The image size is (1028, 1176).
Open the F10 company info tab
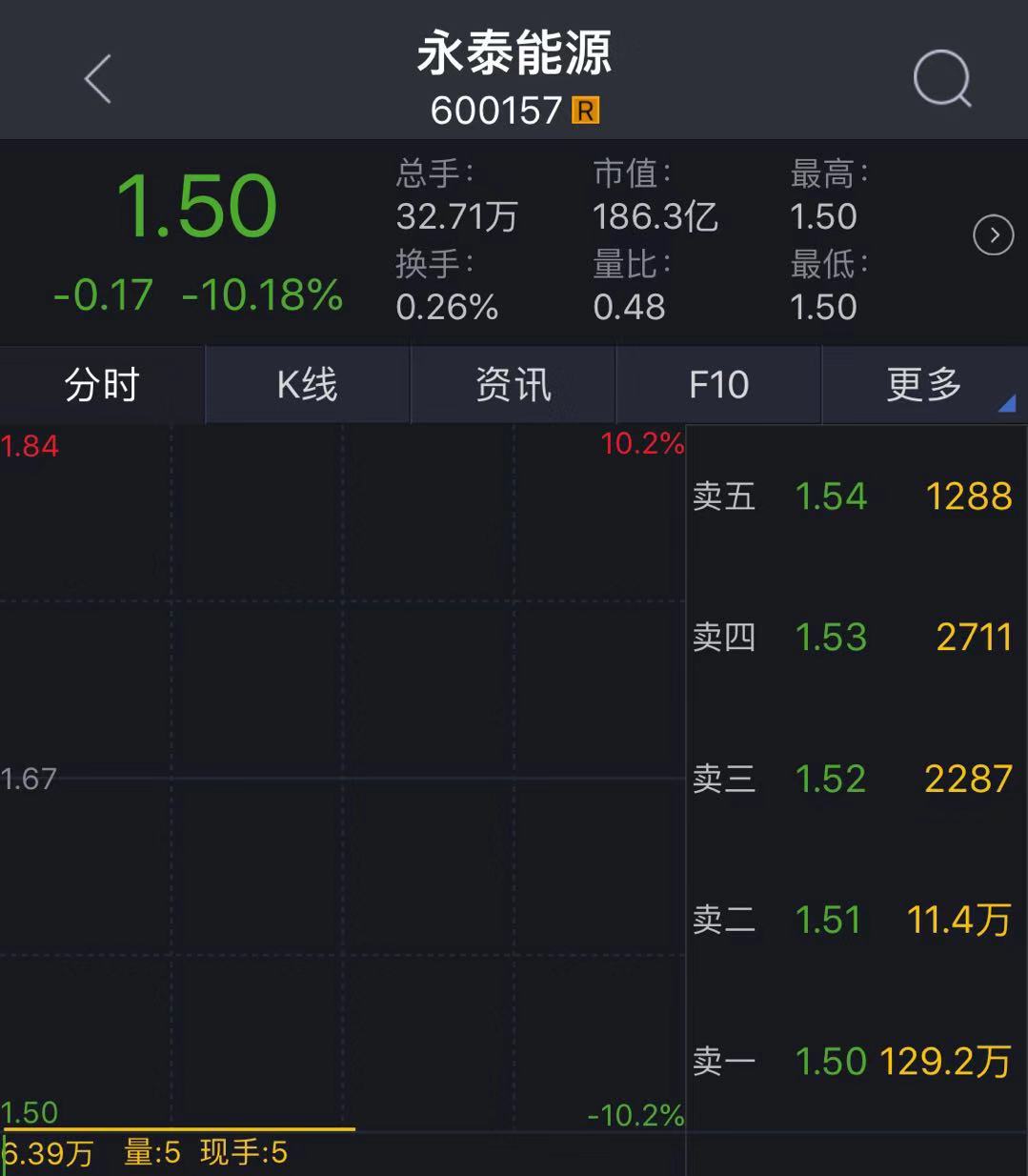718,385
